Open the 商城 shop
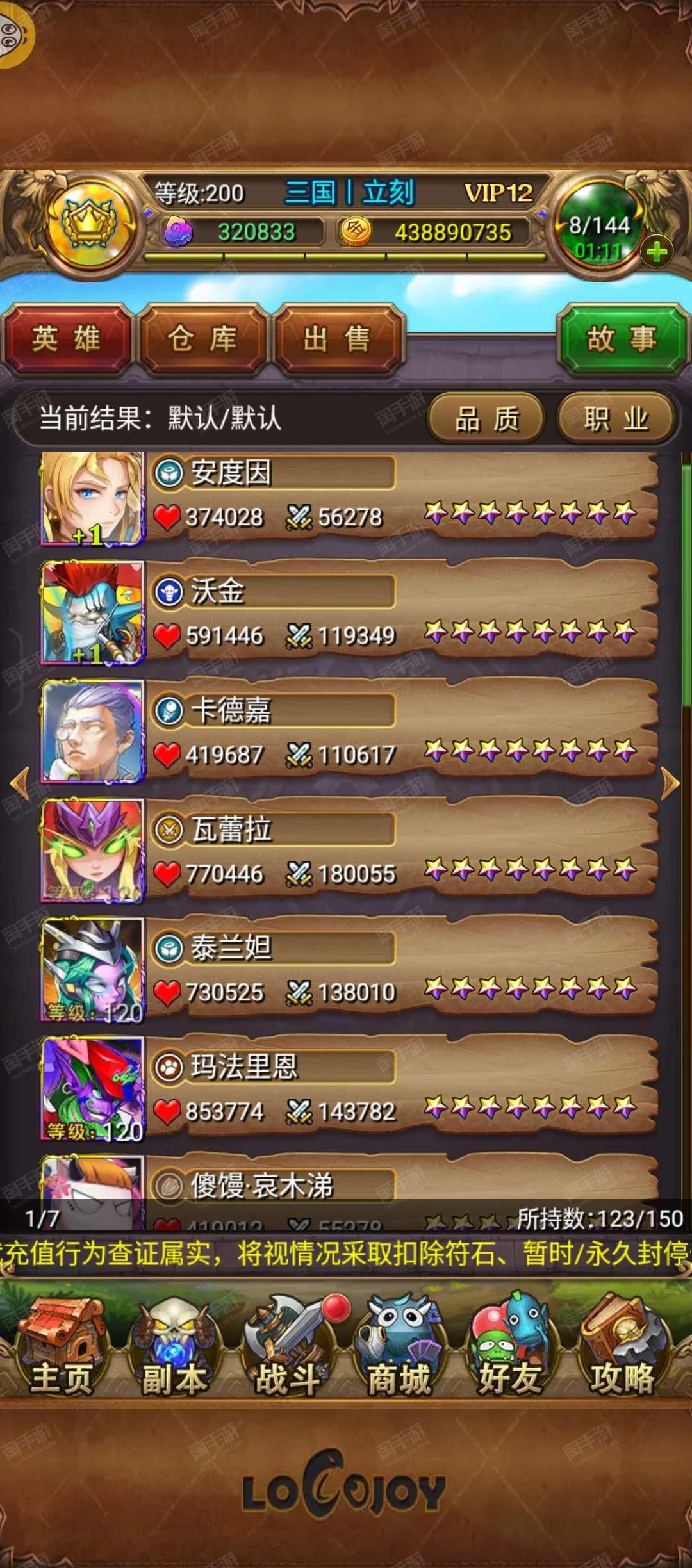This screenshot has height=1568, width=692. click(x=399, y=1346)
